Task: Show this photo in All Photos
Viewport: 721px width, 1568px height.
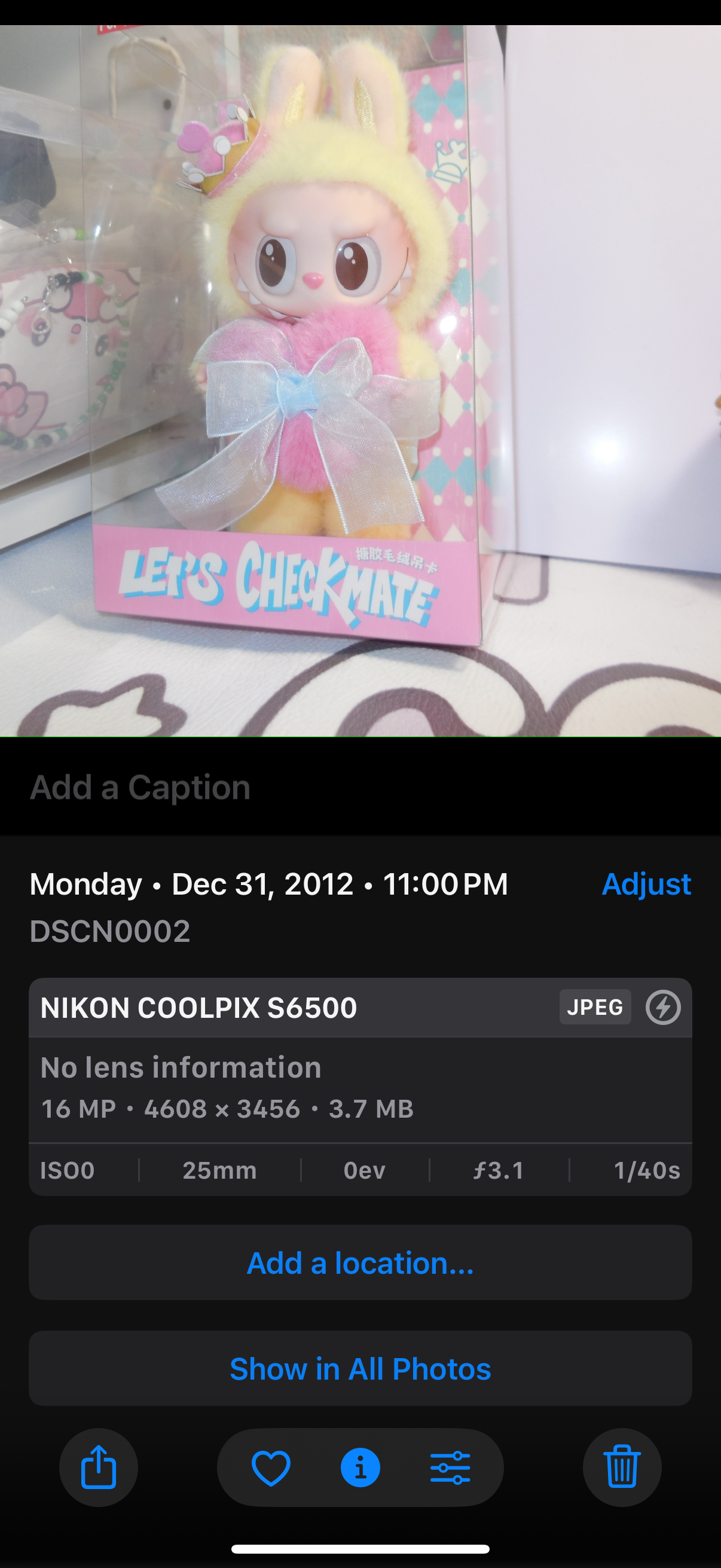Action: (x=360, y=1369)
